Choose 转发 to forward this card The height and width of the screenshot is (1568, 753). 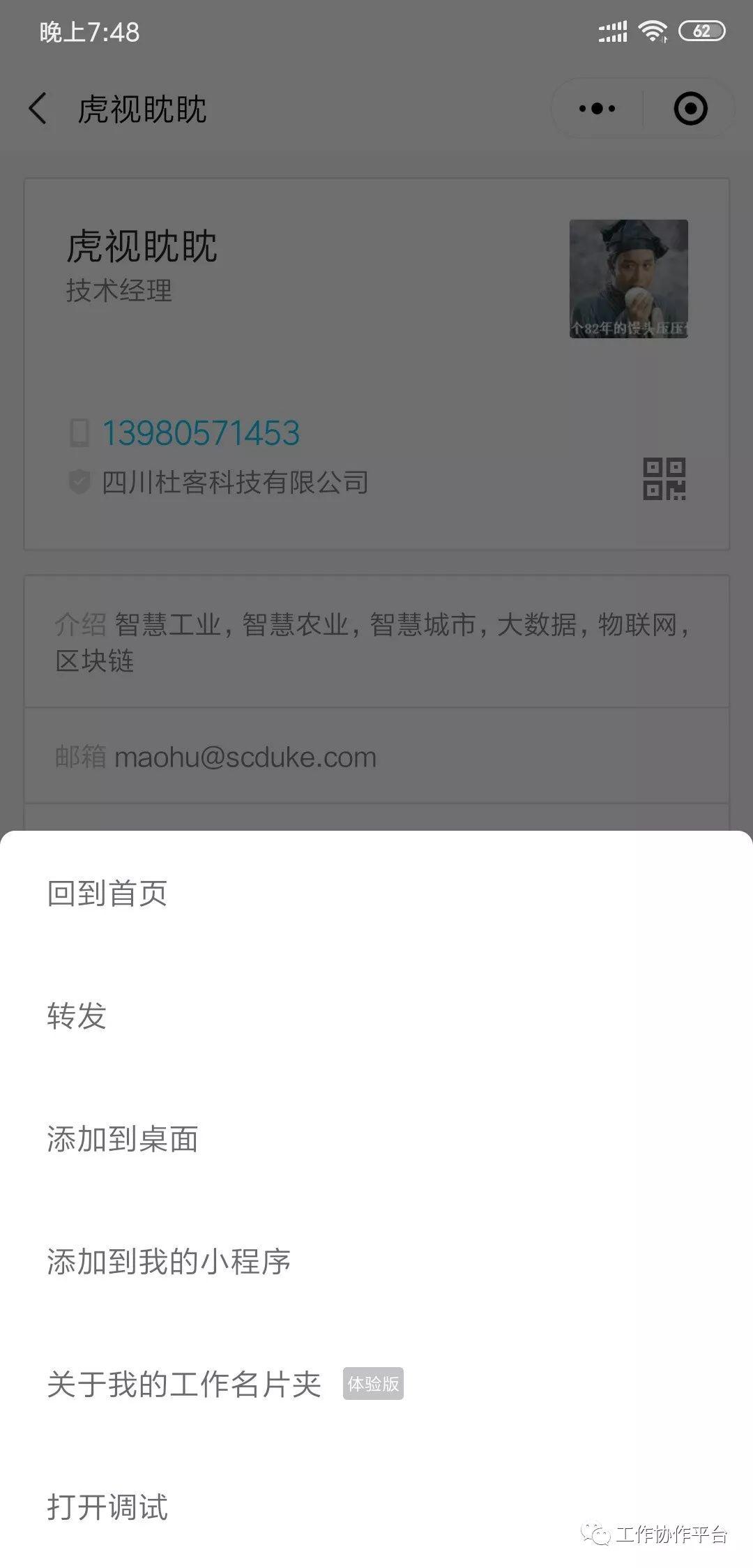376,1016
